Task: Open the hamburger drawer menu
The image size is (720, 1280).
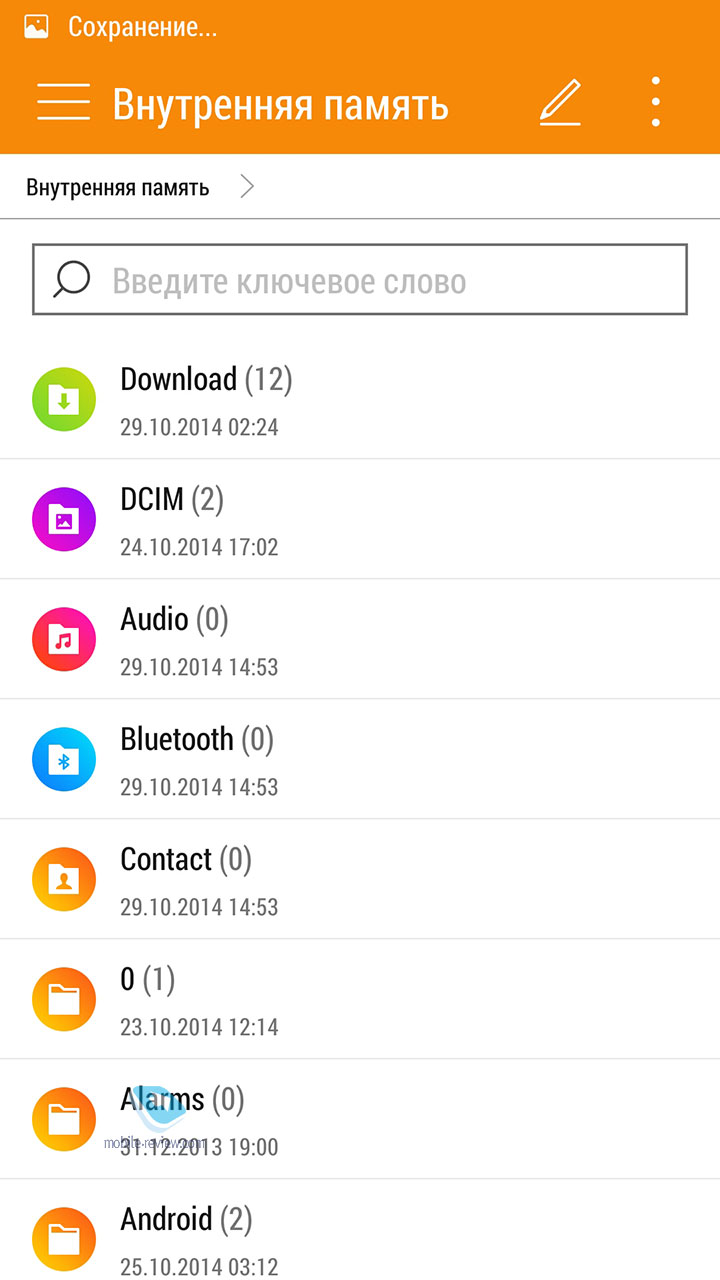Action: (63, 103)
